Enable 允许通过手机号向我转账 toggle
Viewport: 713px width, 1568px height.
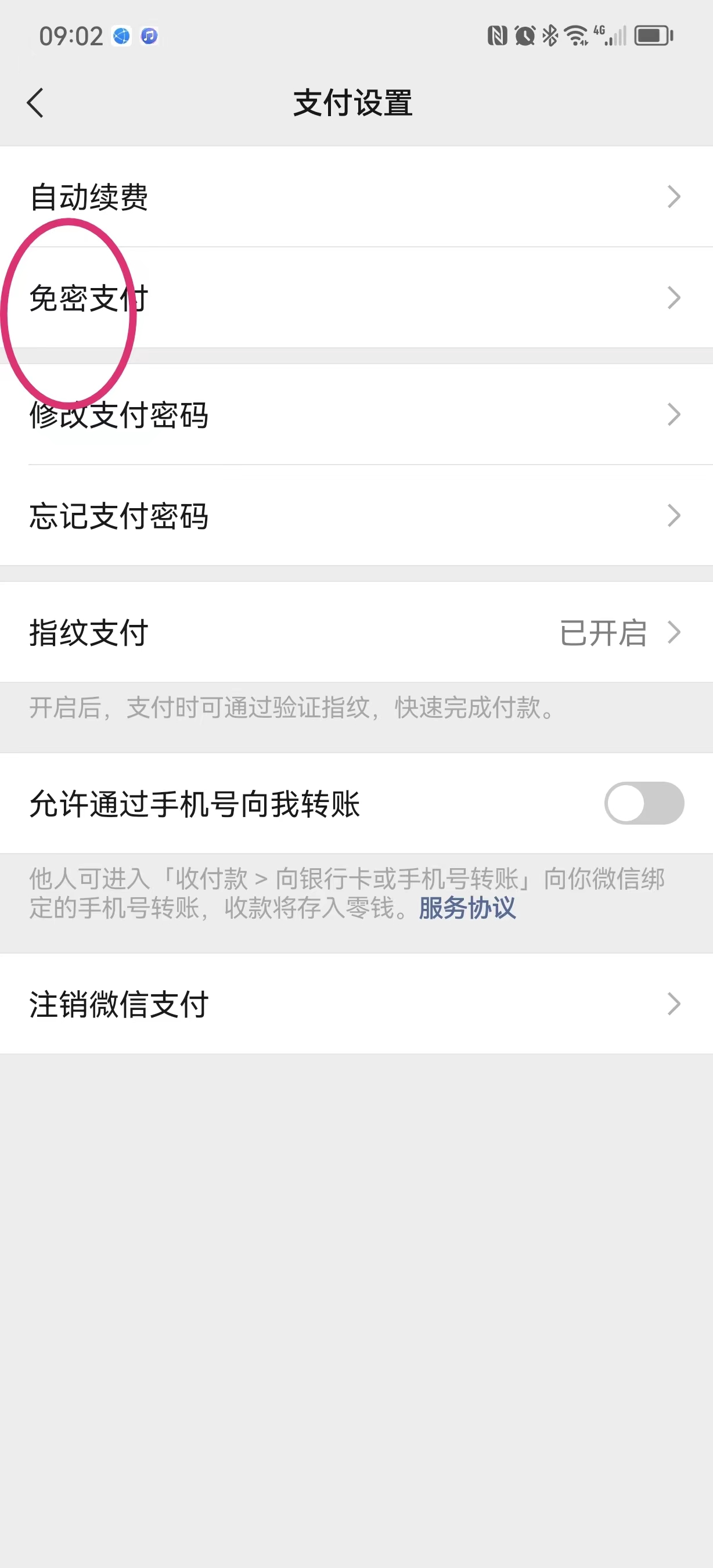pos(644,804)
